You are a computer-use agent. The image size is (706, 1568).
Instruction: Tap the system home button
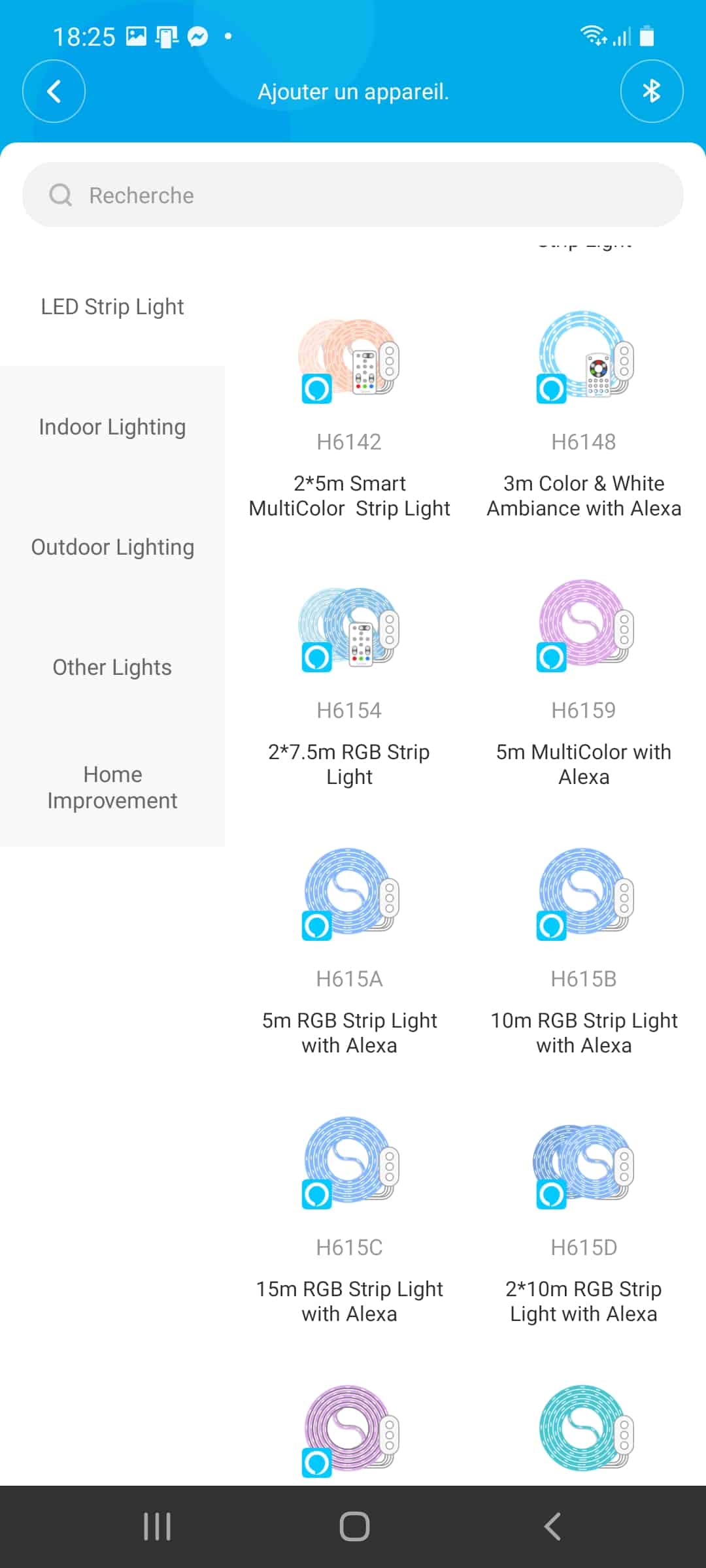click(354, 1527)
